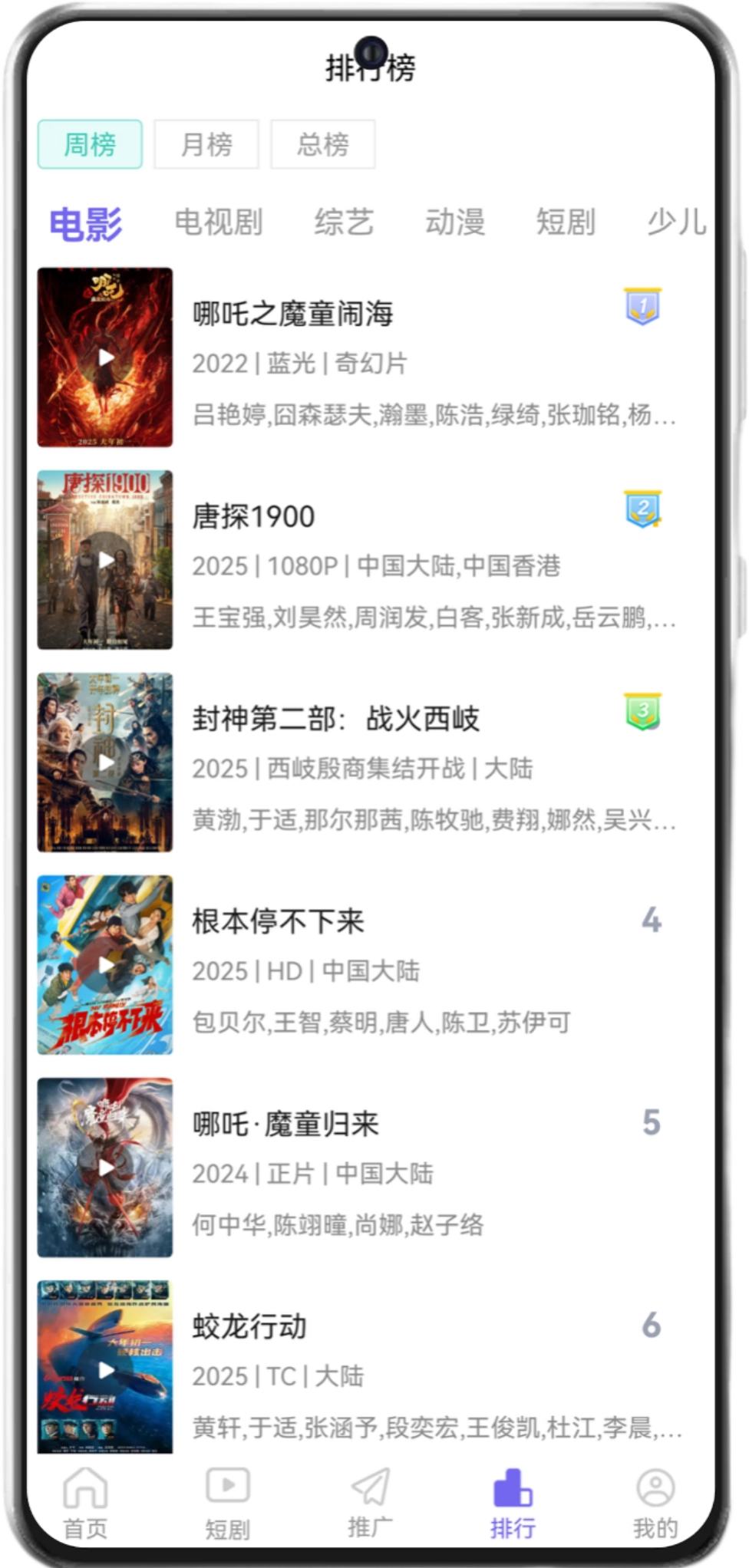The height and width of the screenshot is (1568, 749).
Task: Open 我的 profile icon
Action: (656, 1489)
